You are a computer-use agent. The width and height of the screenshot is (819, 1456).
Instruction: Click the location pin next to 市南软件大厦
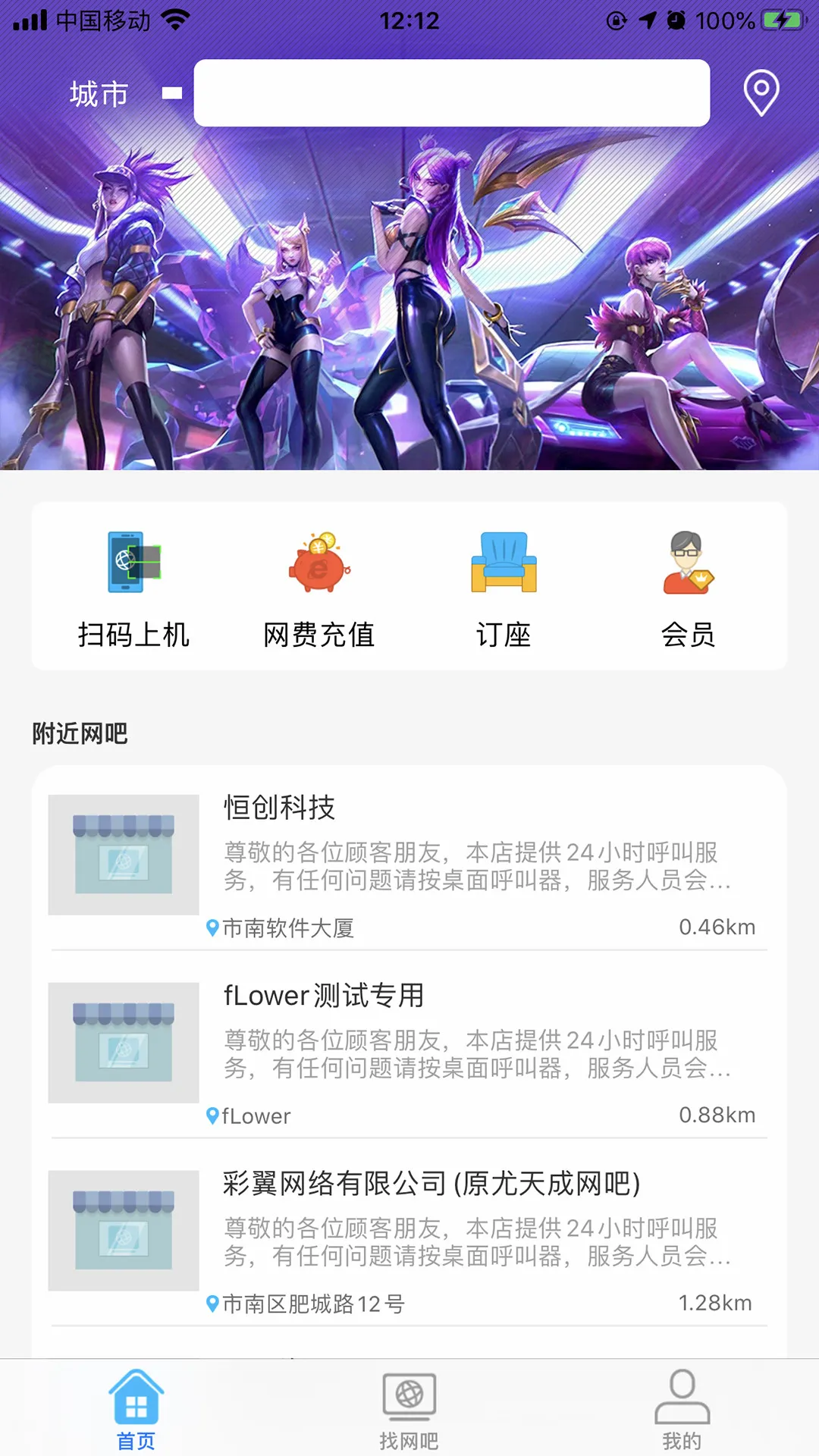[212, 926]
